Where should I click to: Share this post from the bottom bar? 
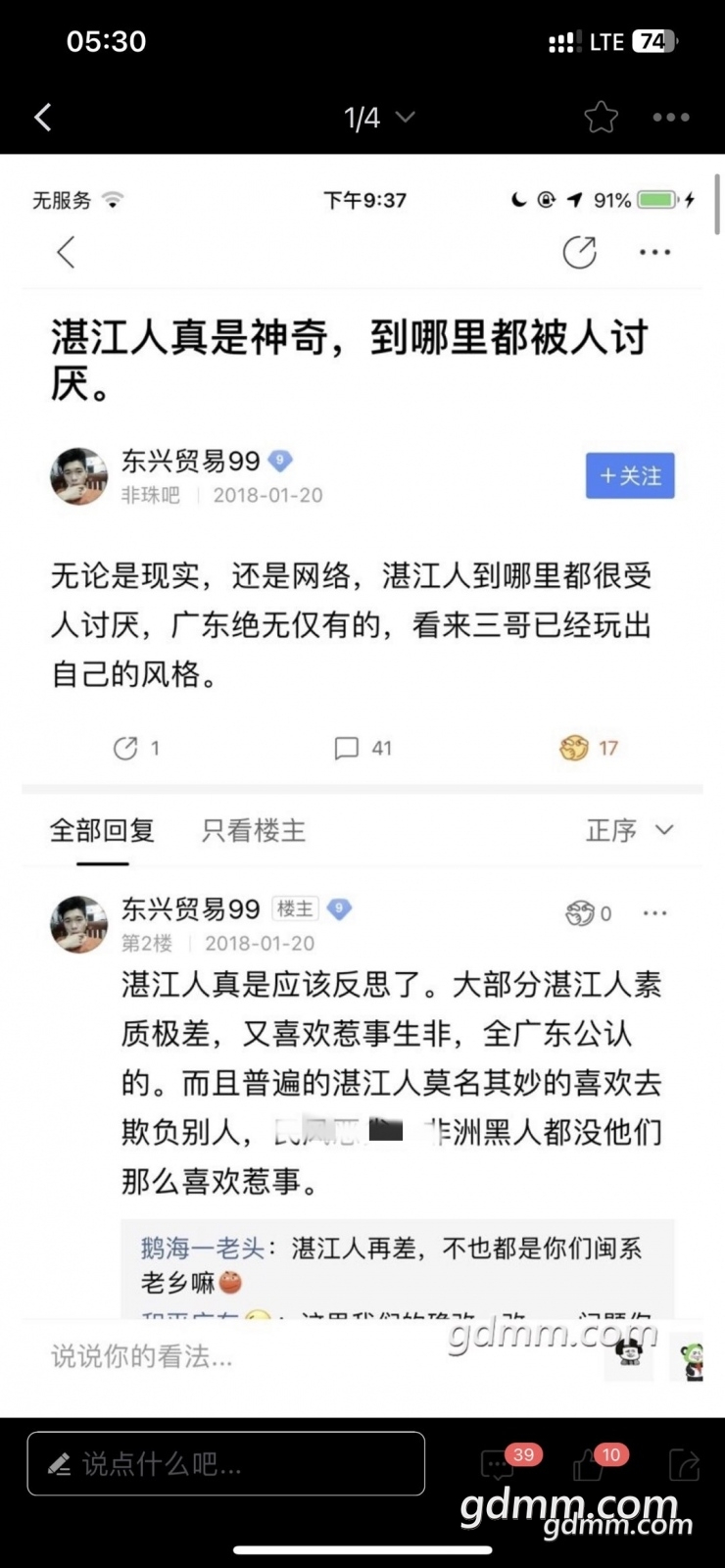click(x=683, y=1465)
